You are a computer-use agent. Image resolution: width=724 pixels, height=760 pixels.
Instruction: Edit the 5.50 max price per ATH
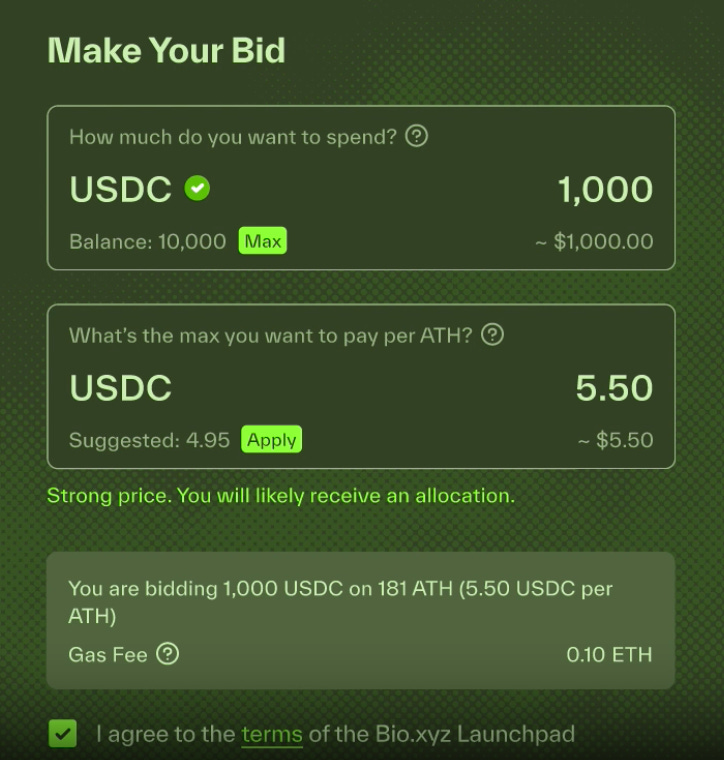coord(613,388)
